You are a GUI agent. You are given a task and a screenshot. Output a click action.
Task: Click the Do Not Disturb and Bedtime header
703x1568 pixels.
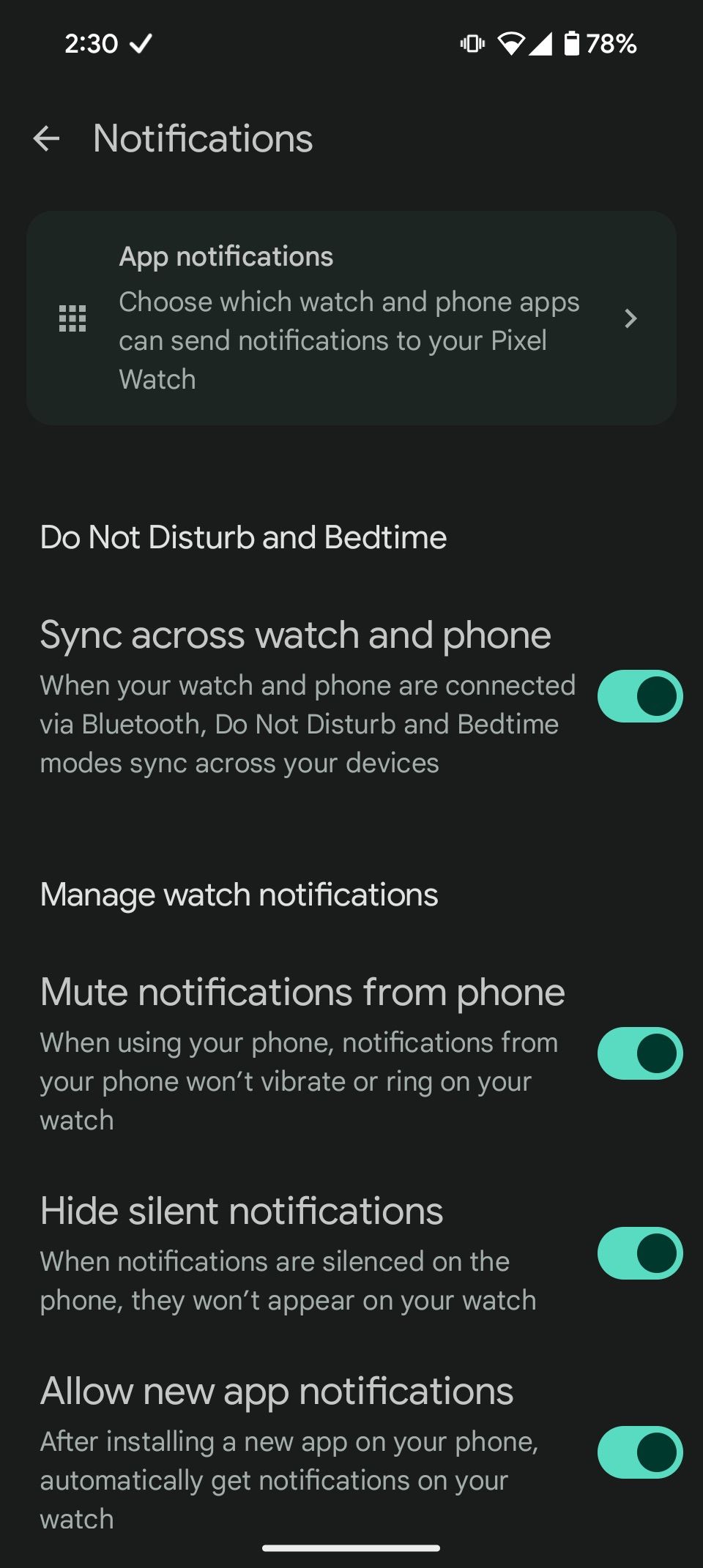(244, 537)
